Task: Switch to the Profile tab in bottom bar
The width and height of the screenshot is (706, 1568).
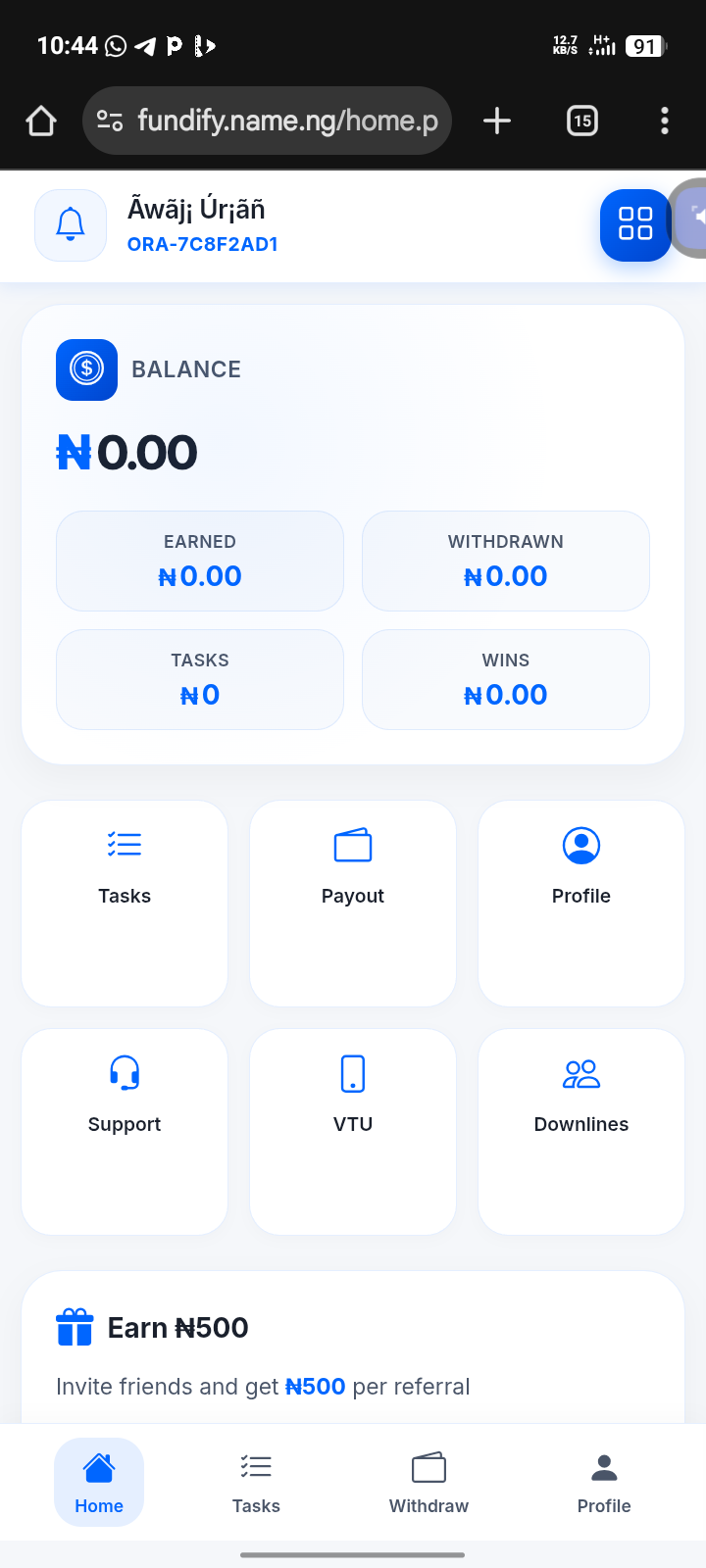Action: point(604,1482)
